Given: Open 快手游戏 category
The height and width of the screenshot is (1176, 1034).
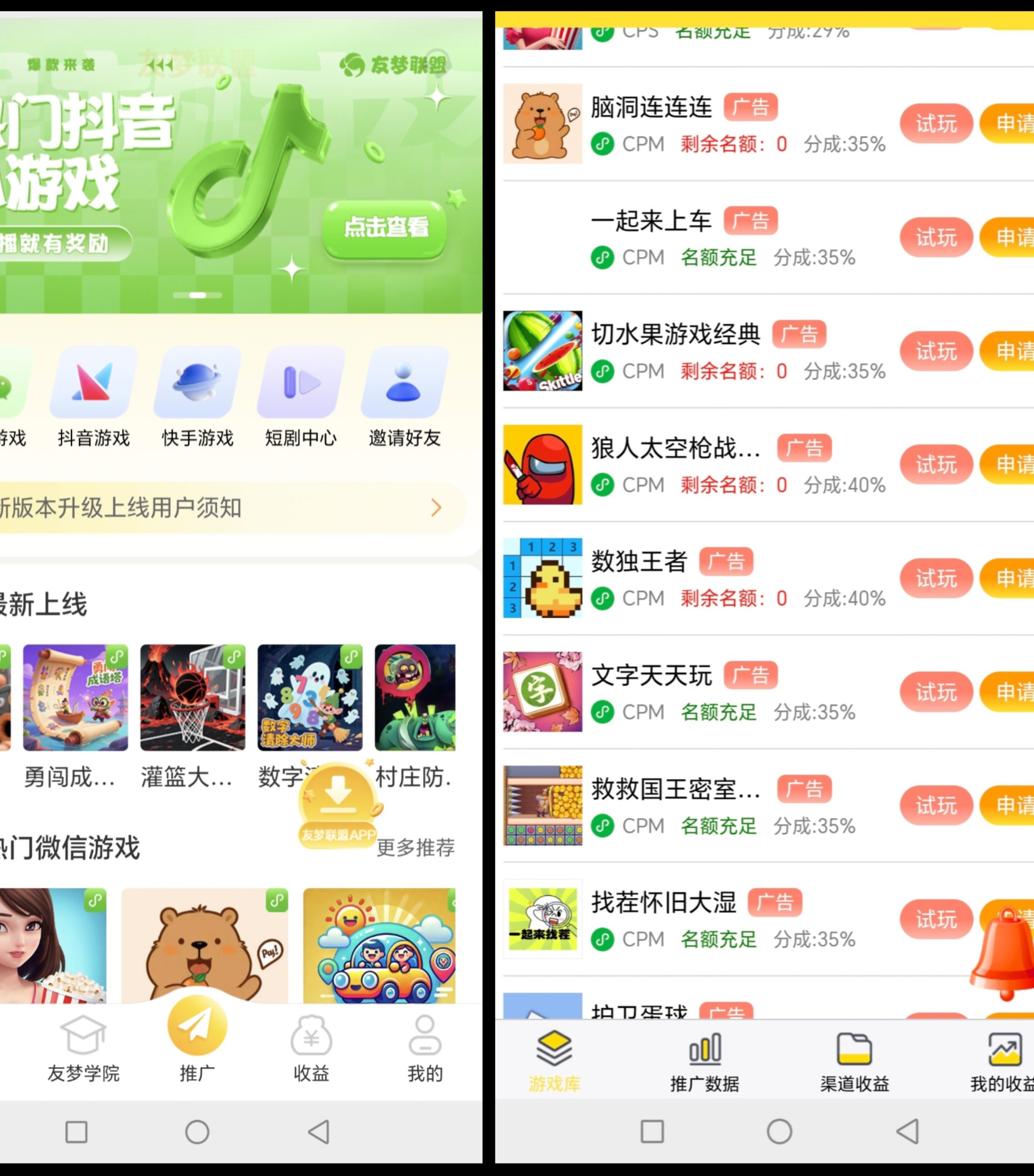Looking at the screenshot, I should click(x=197, y=396).
